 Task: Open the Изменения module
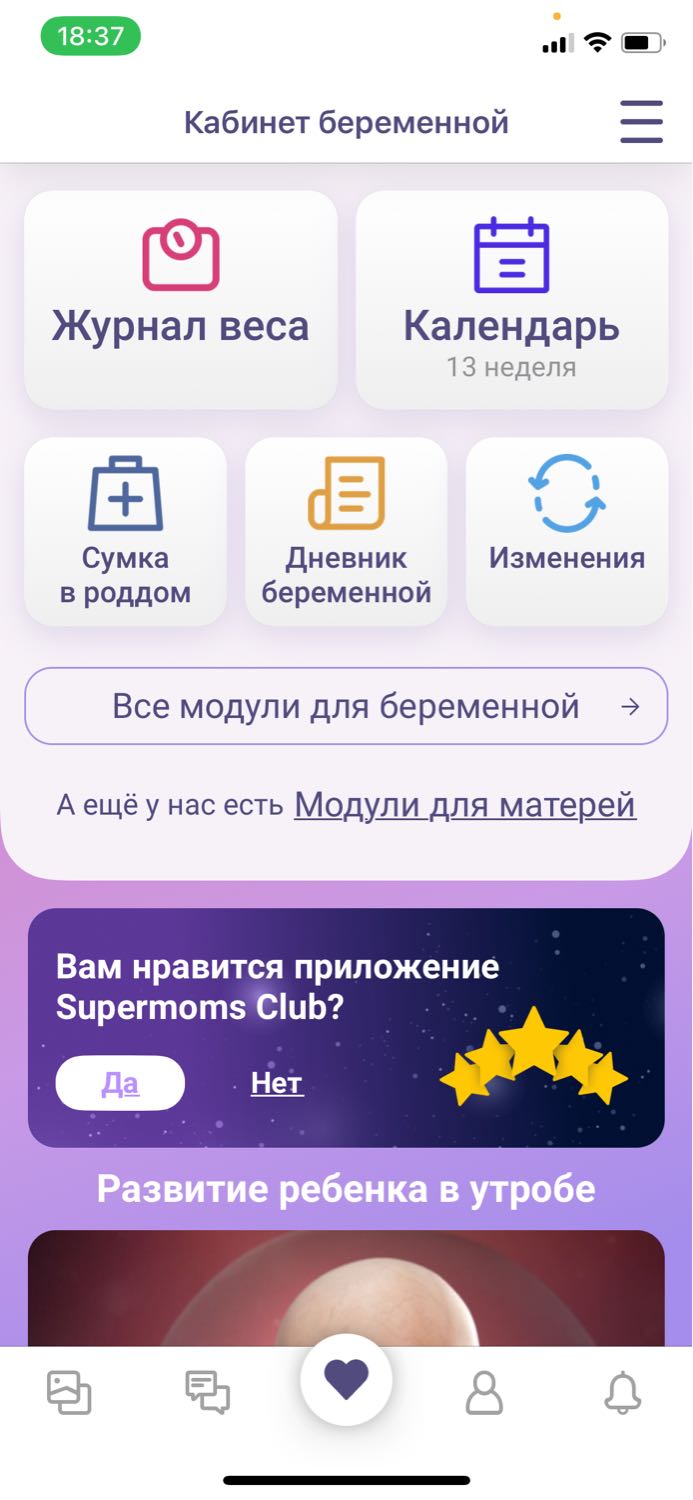click(567, 532)
